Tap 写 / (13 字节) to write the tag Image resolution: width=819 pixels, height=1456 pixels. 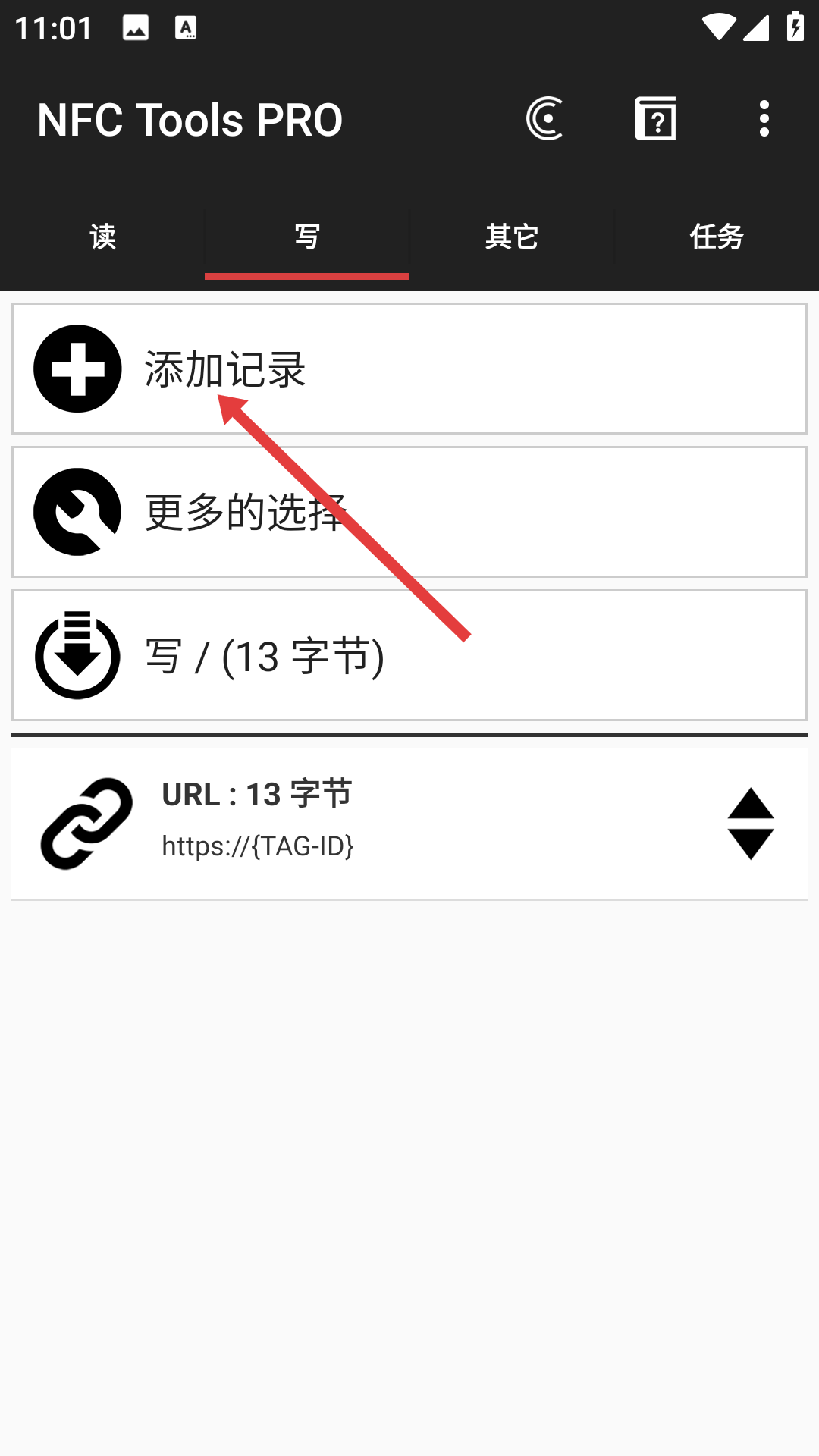pyautogui.click(x=265, y=655)
